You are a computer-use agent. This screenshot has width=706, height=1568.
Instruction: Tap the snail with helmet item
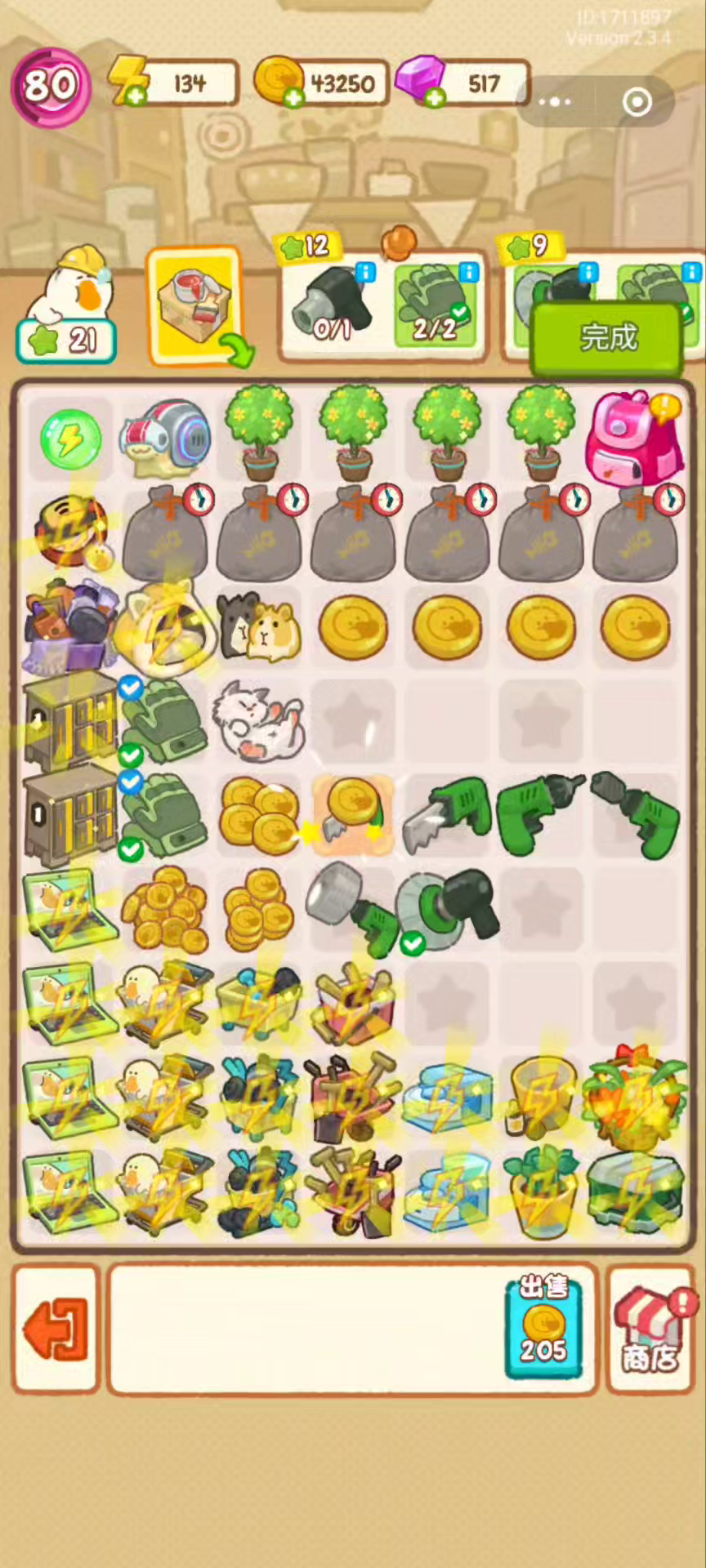(165, 439)
